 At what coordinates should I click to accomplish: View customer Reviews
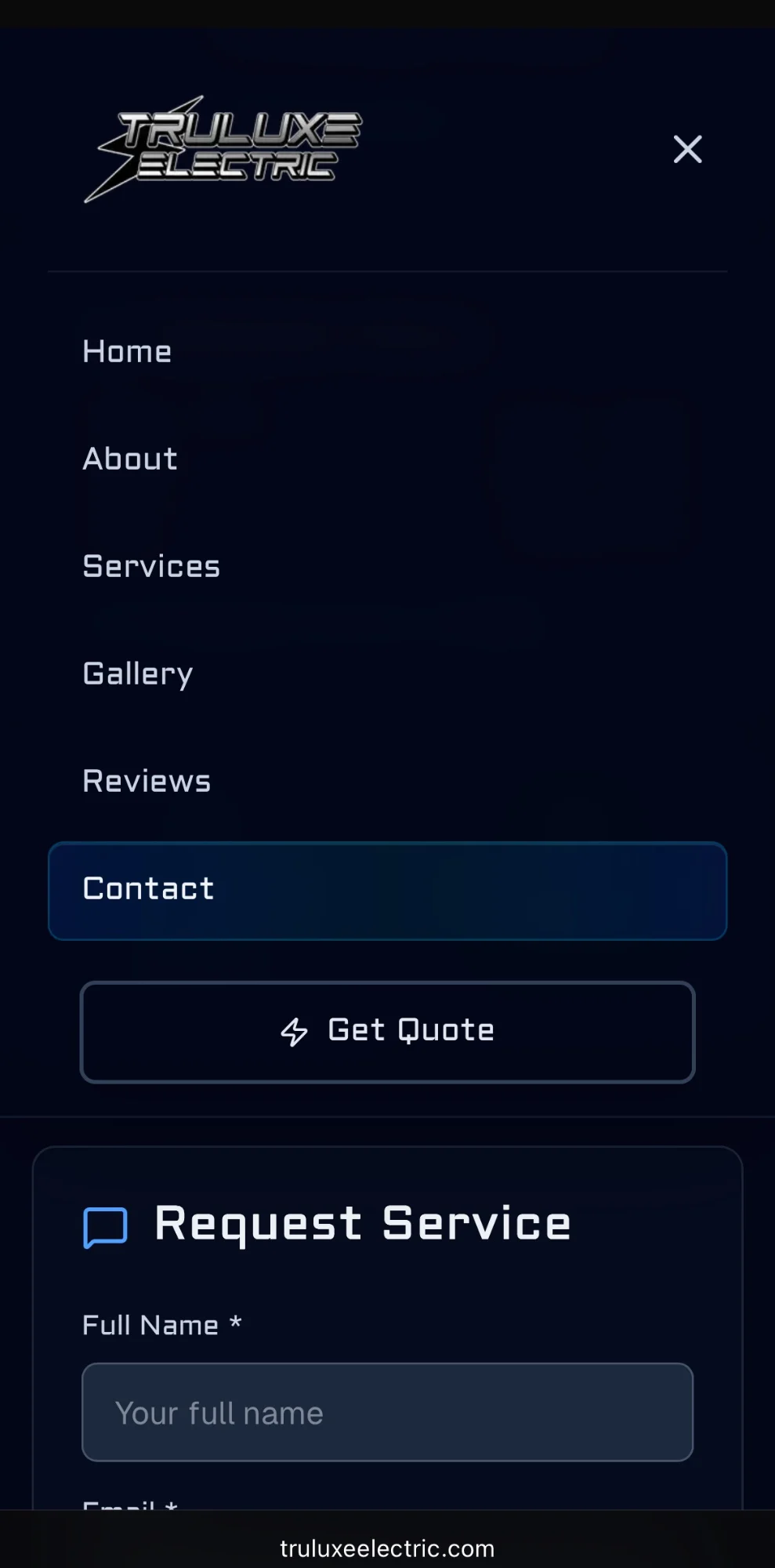(147, 780)
